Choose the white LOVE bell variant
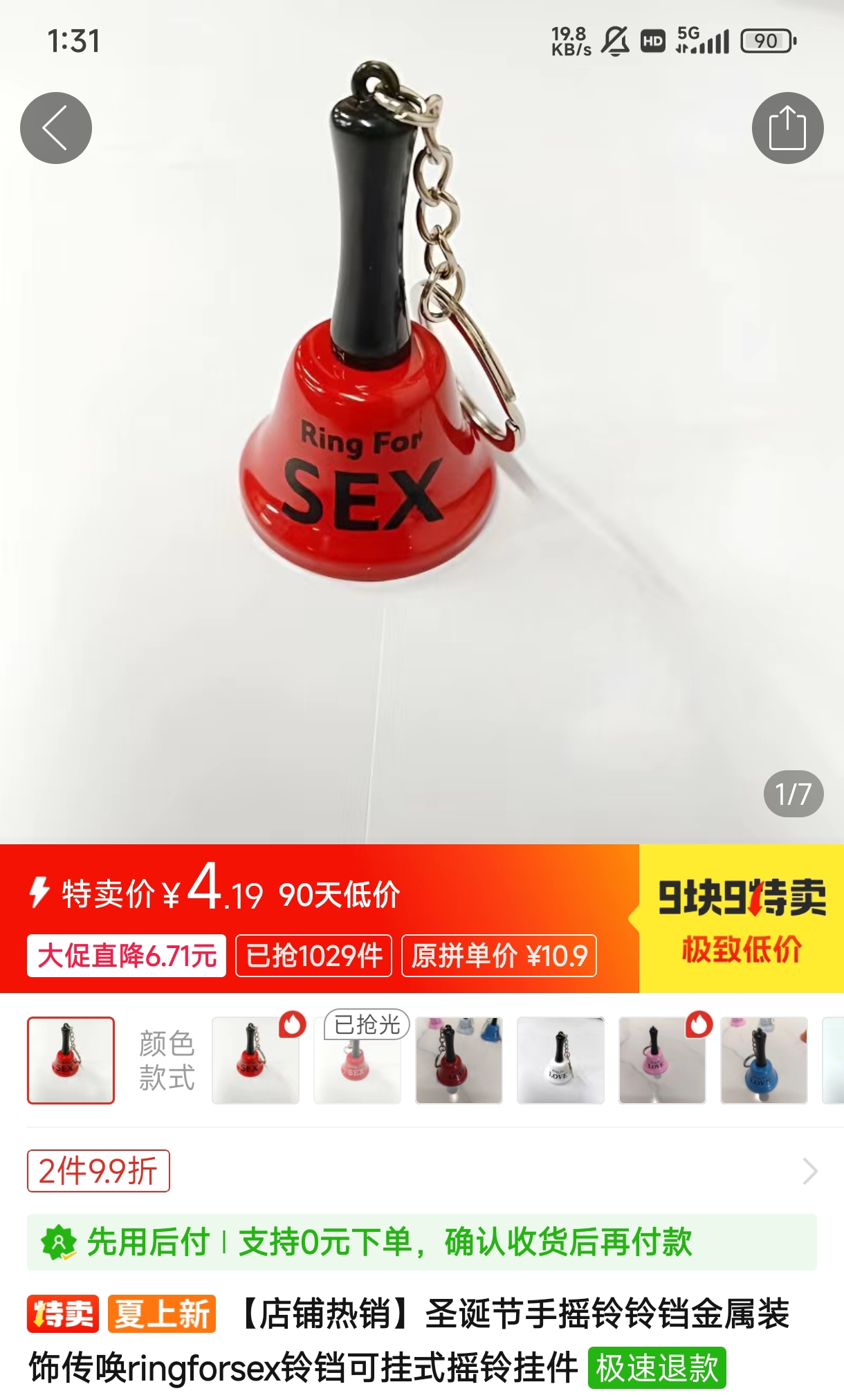 (x=560, y=1060)
